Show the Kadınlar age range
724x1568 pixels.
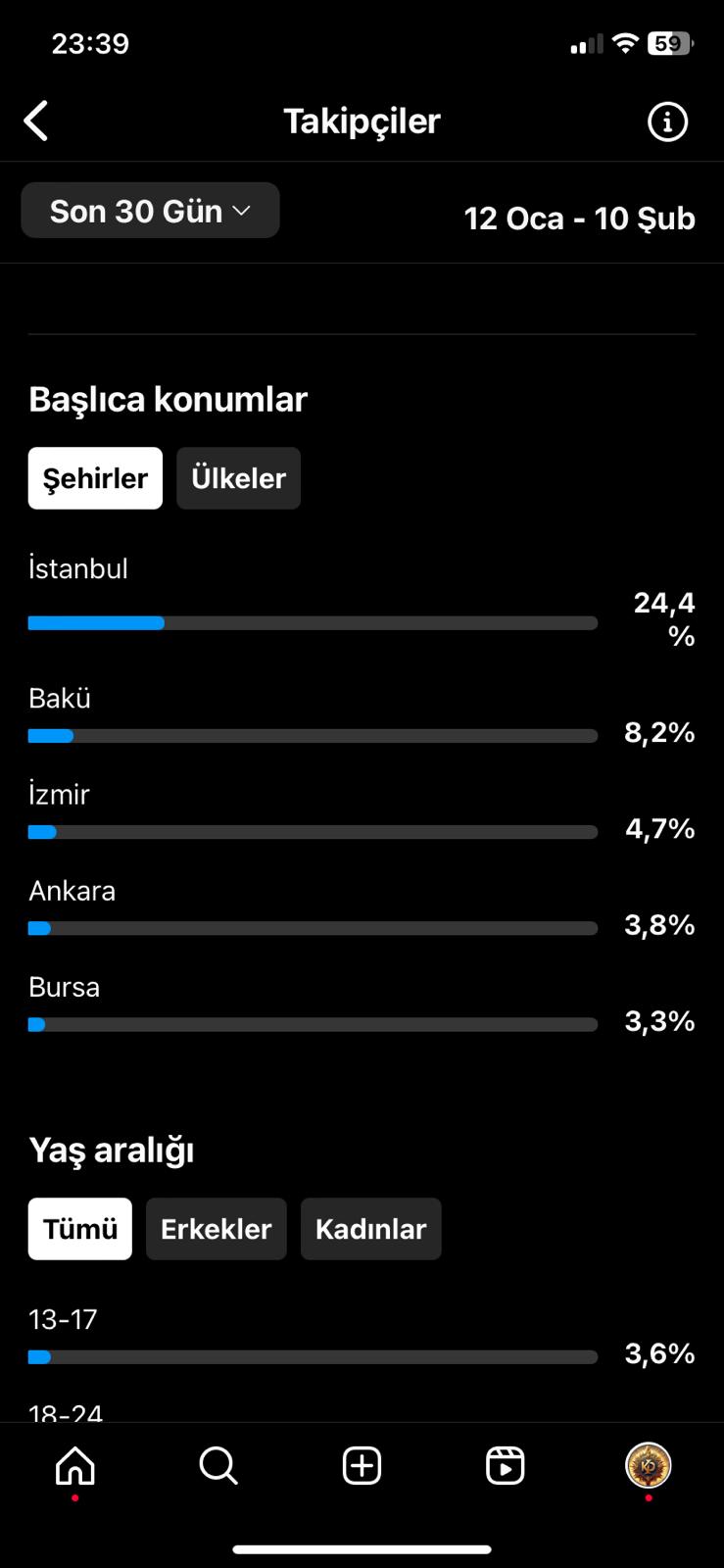point(371,1229)
